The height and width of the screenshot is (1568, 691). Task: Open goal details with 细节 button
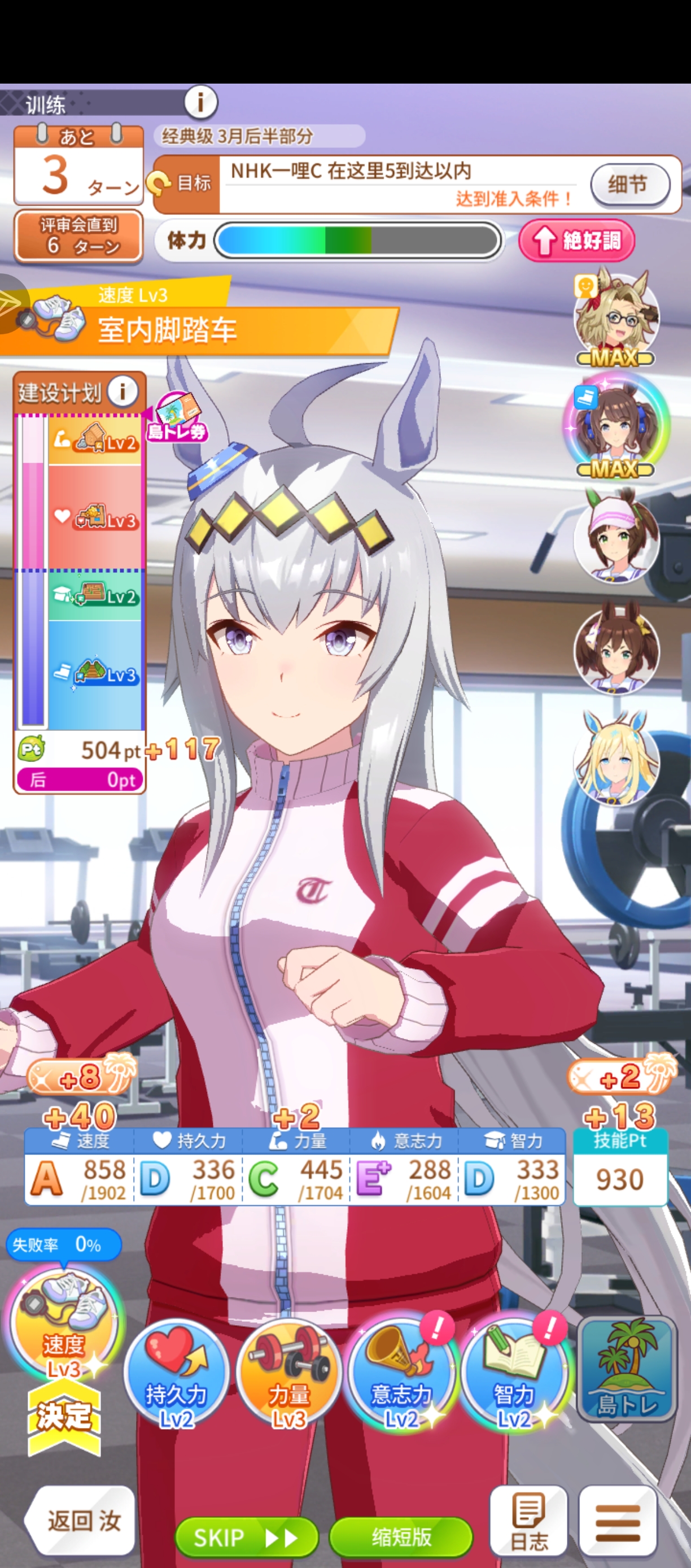(x=629, y=185)
